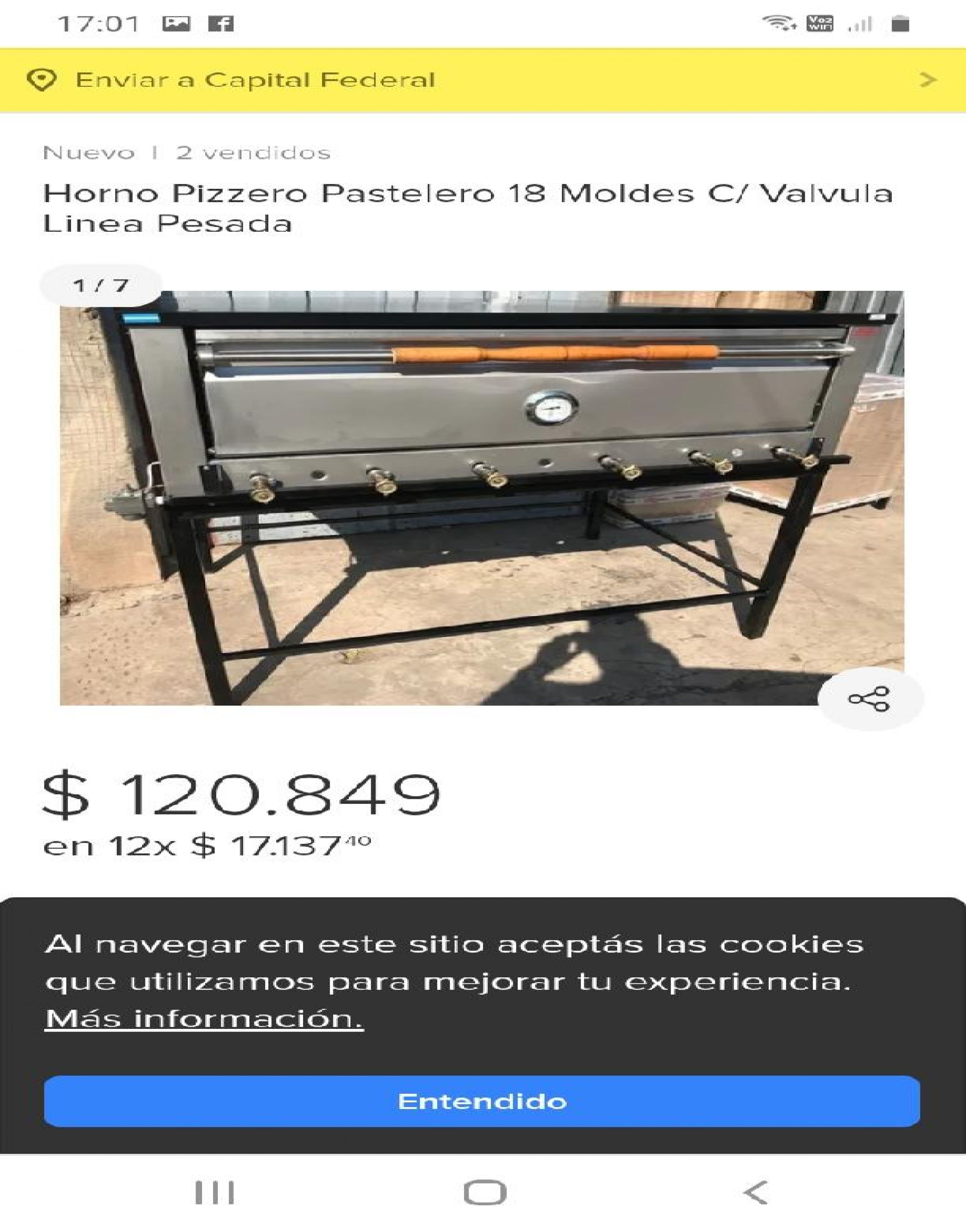Screen dimensions: 966x1232
Task: Show recent apps from the navigation bar
Action: 215,1193
